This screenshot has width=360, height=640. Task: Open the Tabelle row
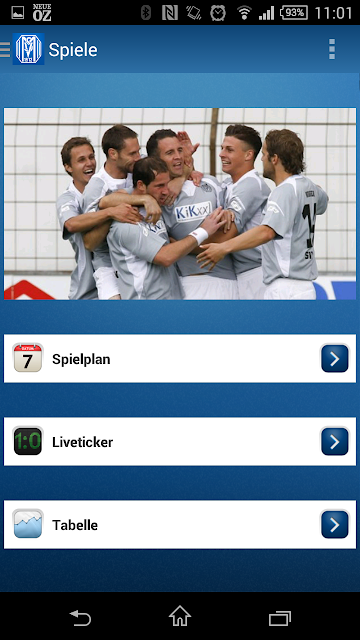click(180, 524)
